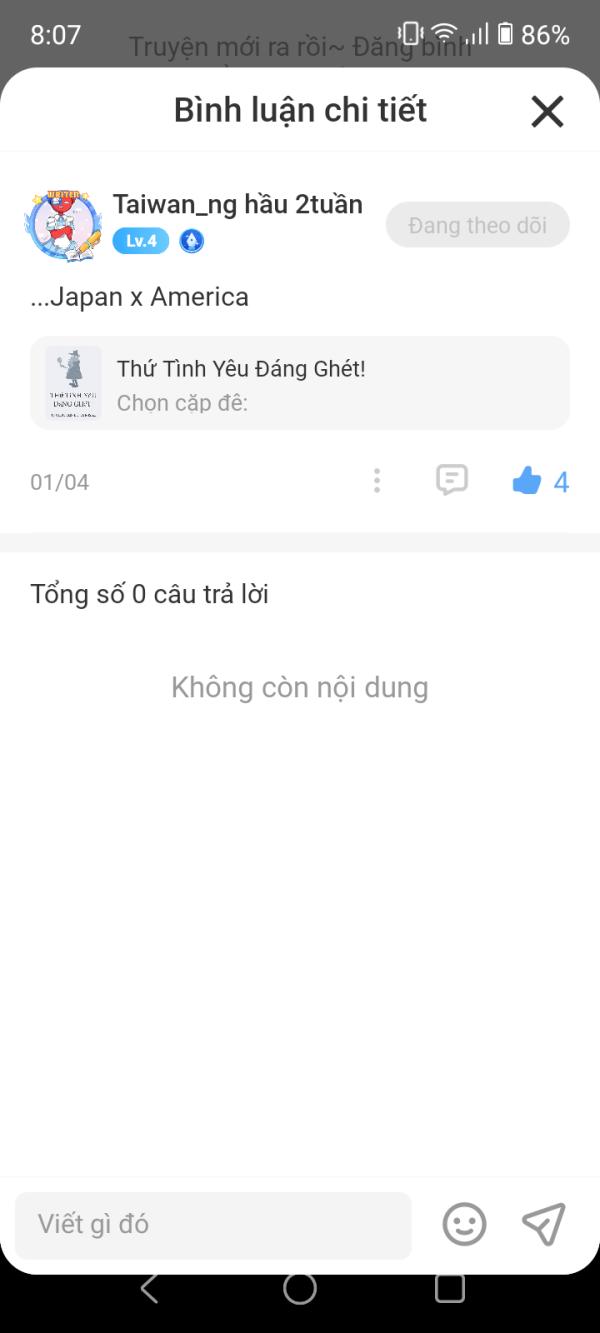Tap the reply speech-bubble icon
Viewport: 600px width, 1333px height.
[x=452, y=480]
